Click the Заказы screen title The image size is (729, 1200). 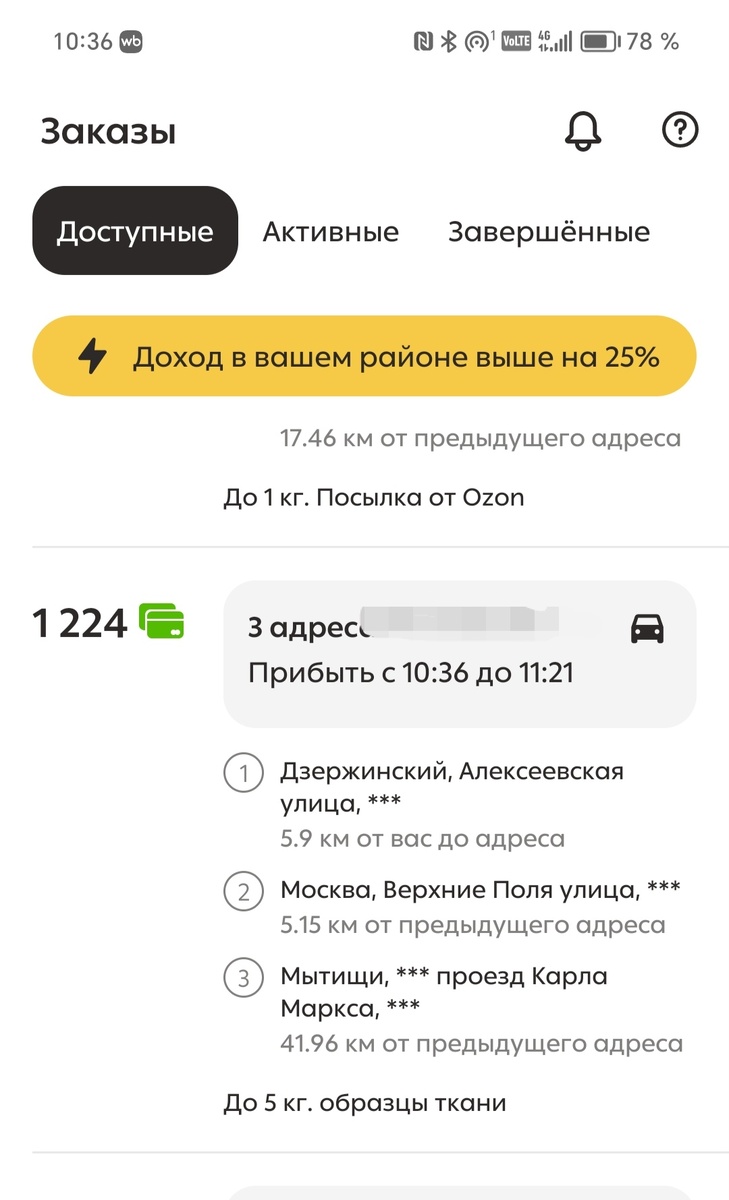(109, 130)
